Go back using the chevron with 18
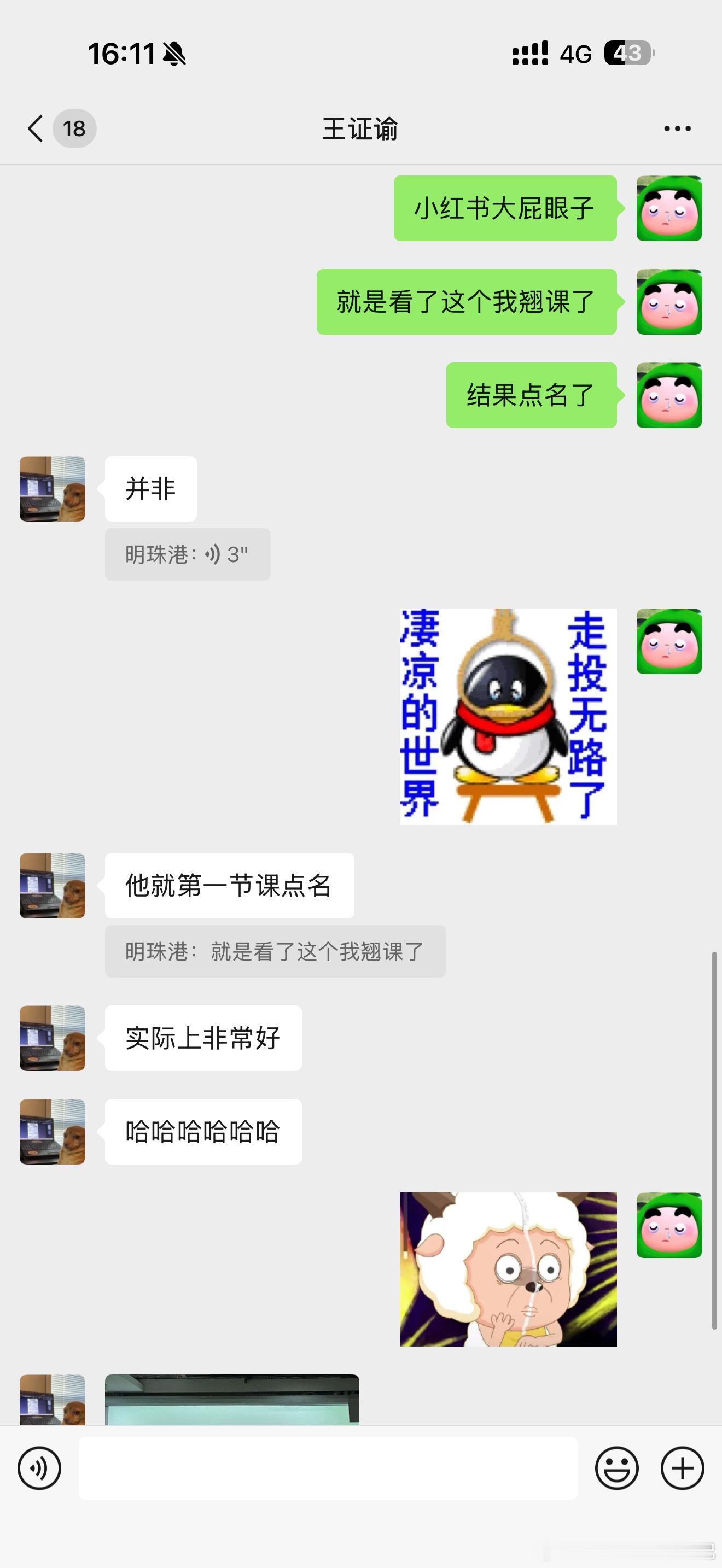This screenshot has width=722, height=1568. 55,128
